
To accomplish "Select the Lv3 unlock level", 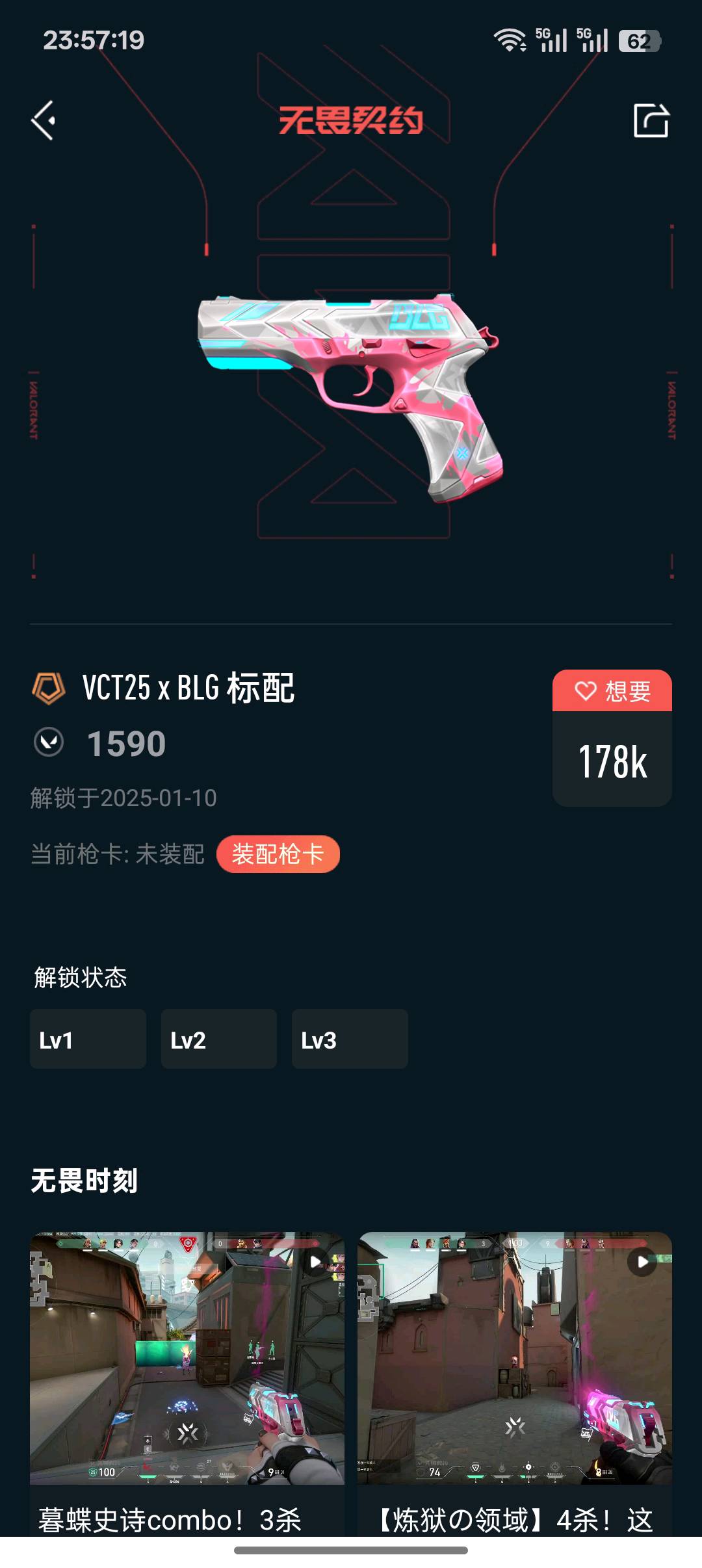I will 350,1039.
